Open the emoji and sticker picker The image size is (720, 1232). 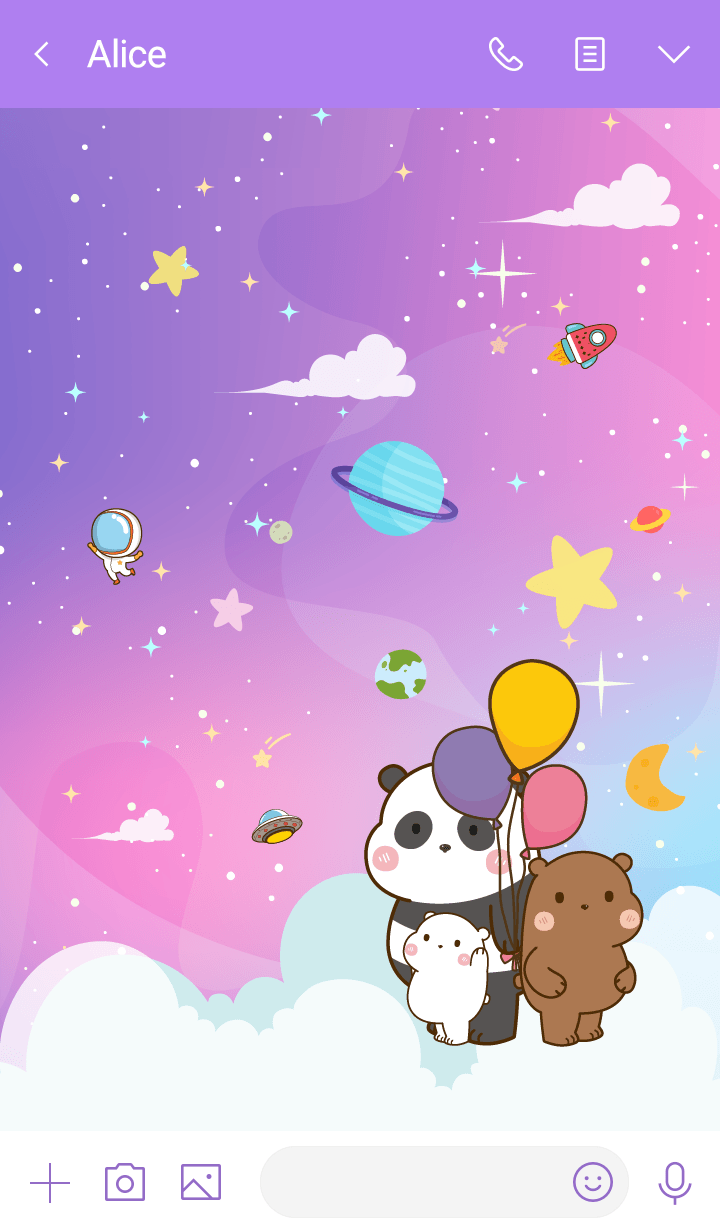[x=592, y=1182]
